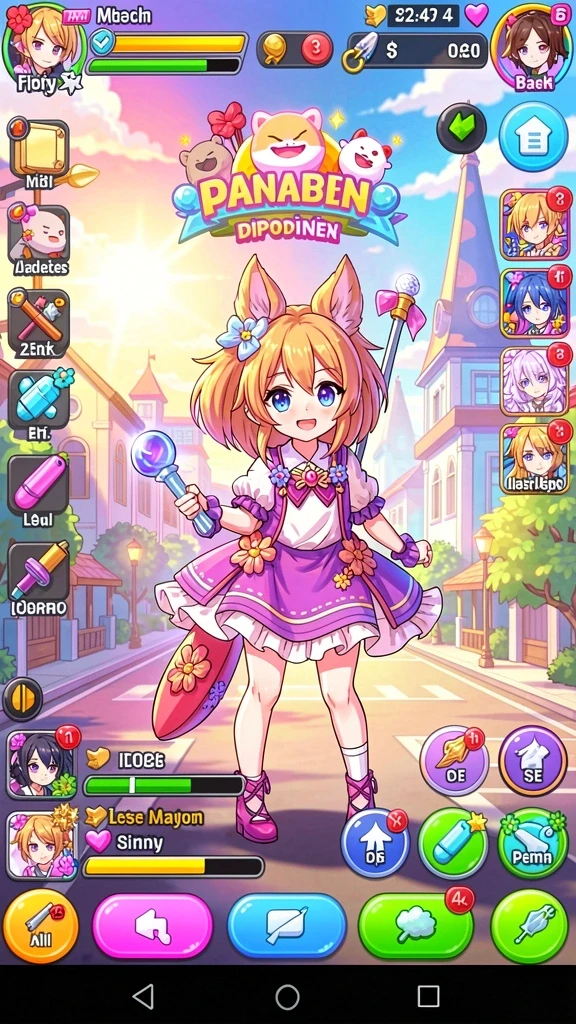Open the IOBRAO side menu item
Image resolution: width=576 pixels, height=1024 pixels.
pos(39,579)
